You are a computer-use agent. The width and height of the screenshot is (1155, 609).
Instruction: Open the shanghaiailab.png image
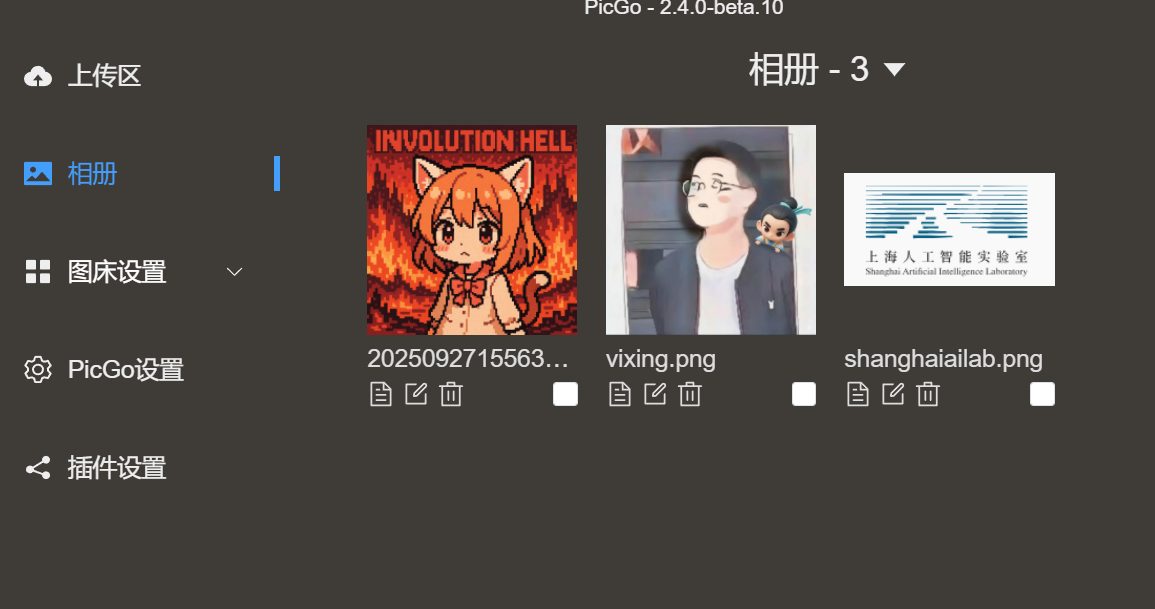(x=949, y=229)
